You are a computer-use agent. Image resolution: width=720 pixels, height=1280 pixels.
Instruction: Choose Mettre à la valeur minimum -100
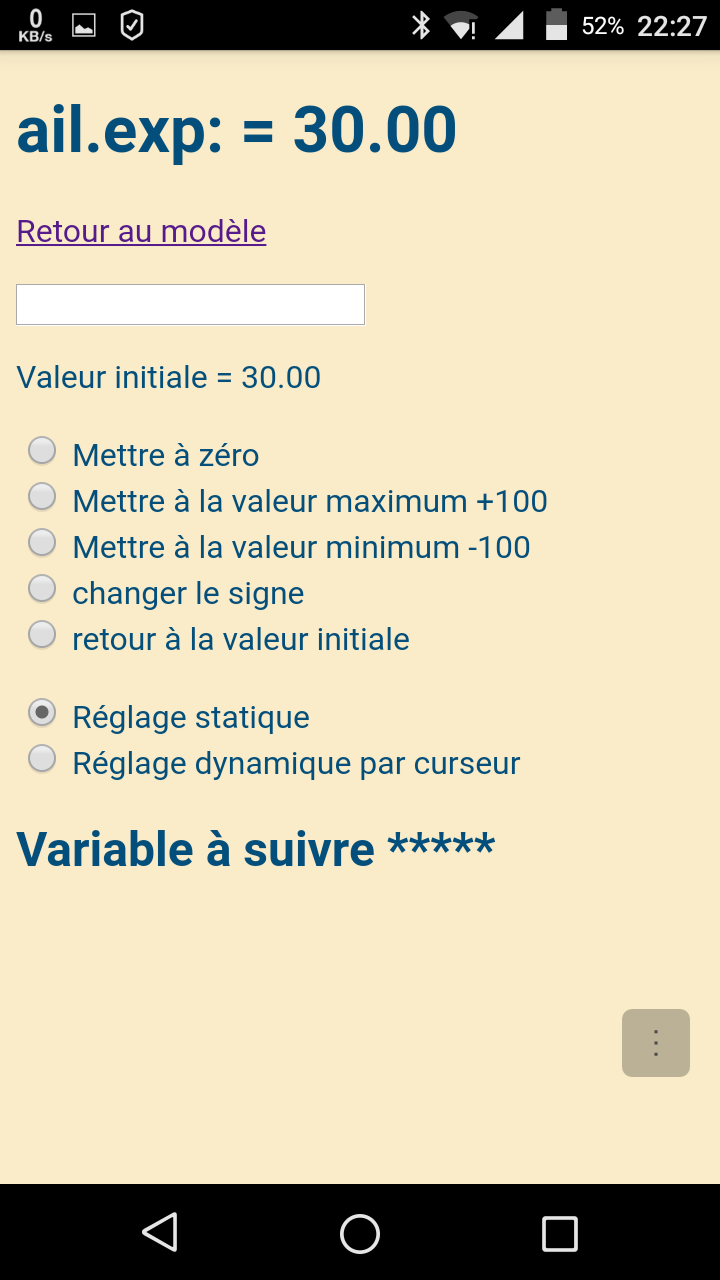(42, 542)
